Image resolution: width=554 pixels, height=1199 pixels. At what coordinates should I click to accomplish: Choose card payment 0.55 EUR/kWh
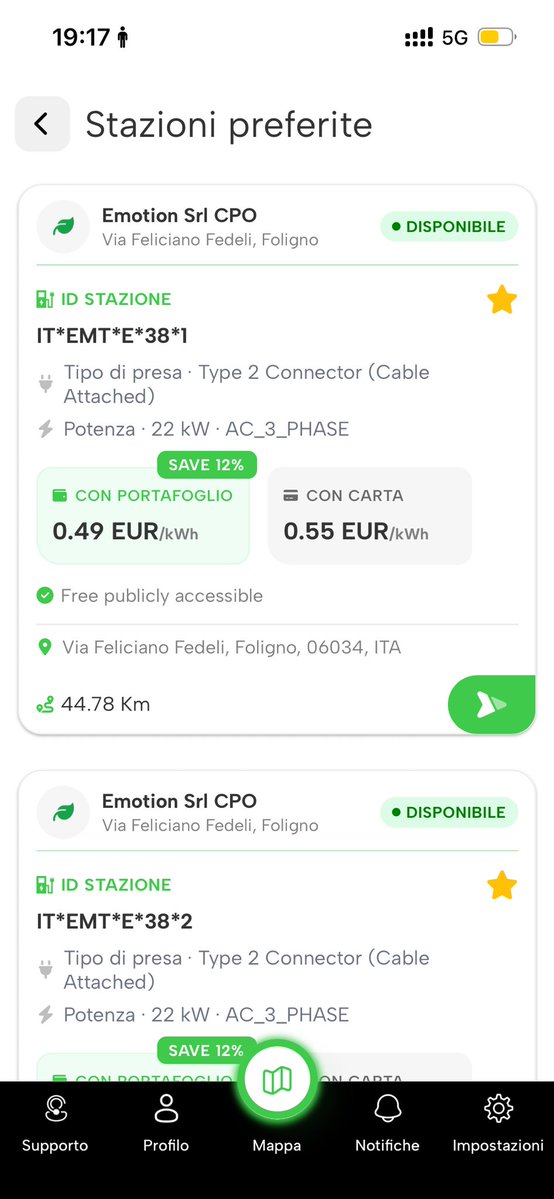coord(370,516)
